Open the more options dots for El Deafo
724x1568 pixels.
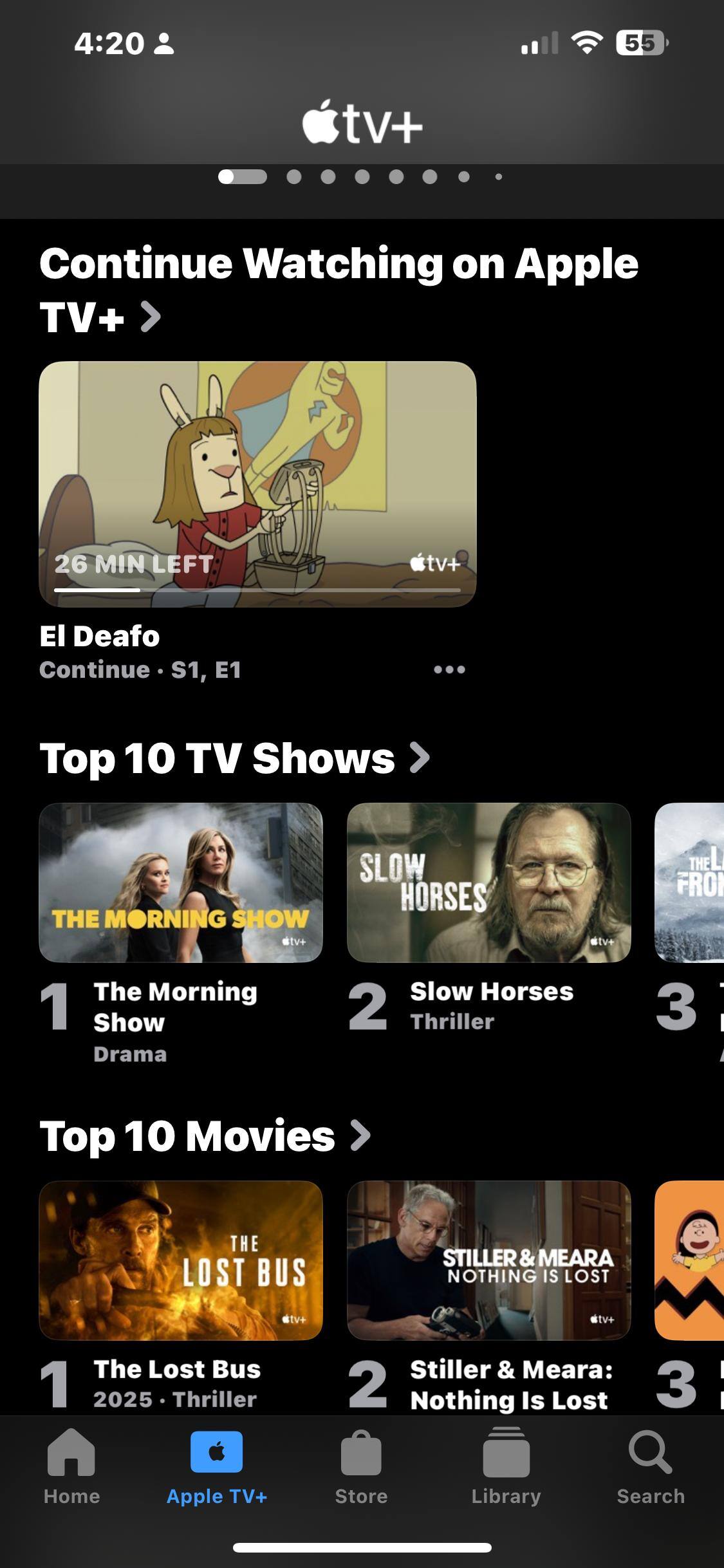[x=449, y=670]
